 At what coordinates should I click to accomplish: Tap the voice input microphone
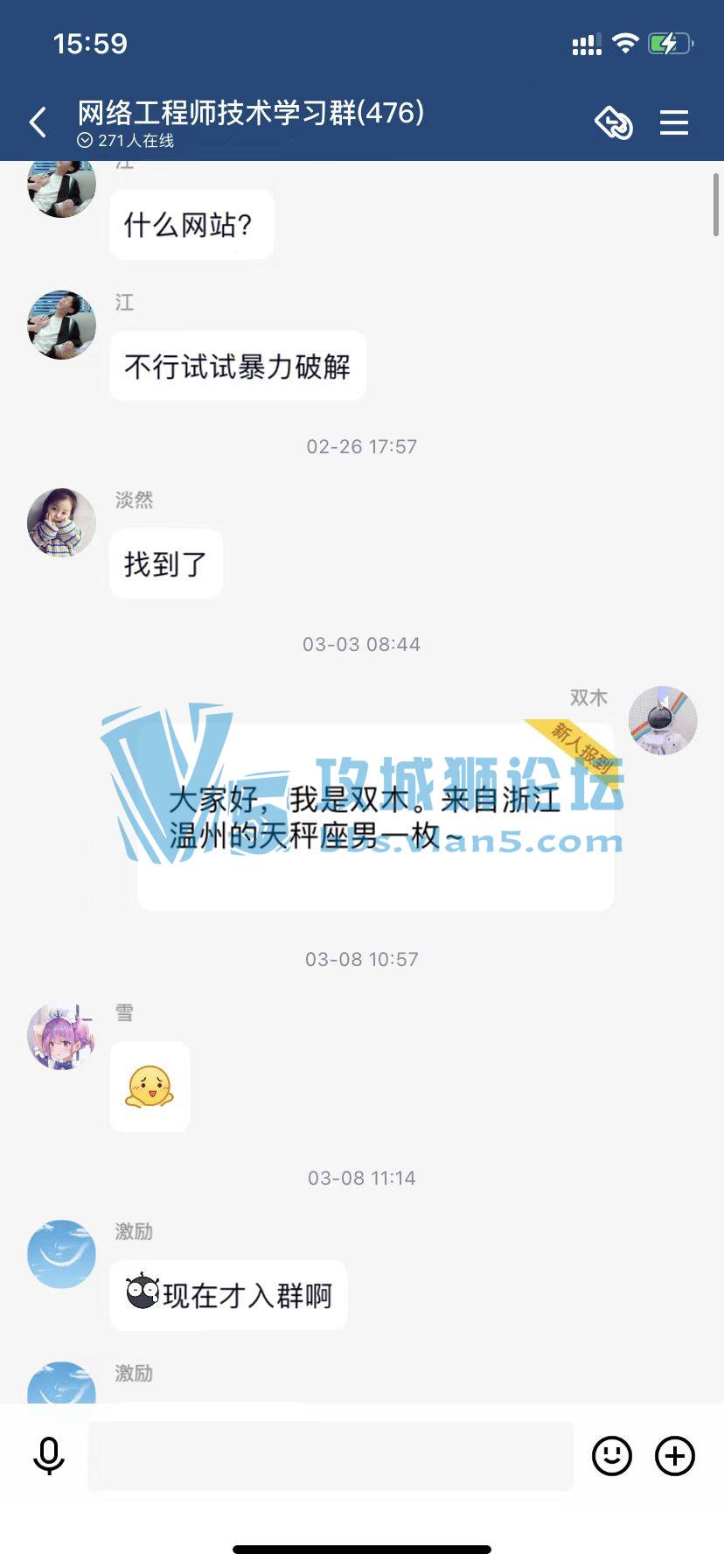pos(49,1456)
